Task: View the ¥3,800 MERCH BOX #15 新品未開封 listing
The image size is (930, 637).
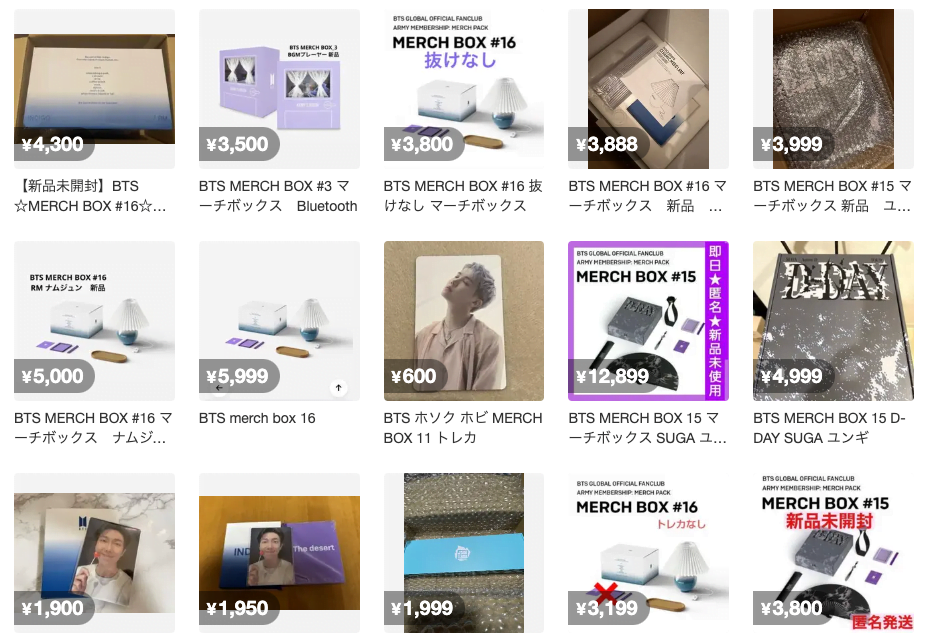Action: coord(833,552)
